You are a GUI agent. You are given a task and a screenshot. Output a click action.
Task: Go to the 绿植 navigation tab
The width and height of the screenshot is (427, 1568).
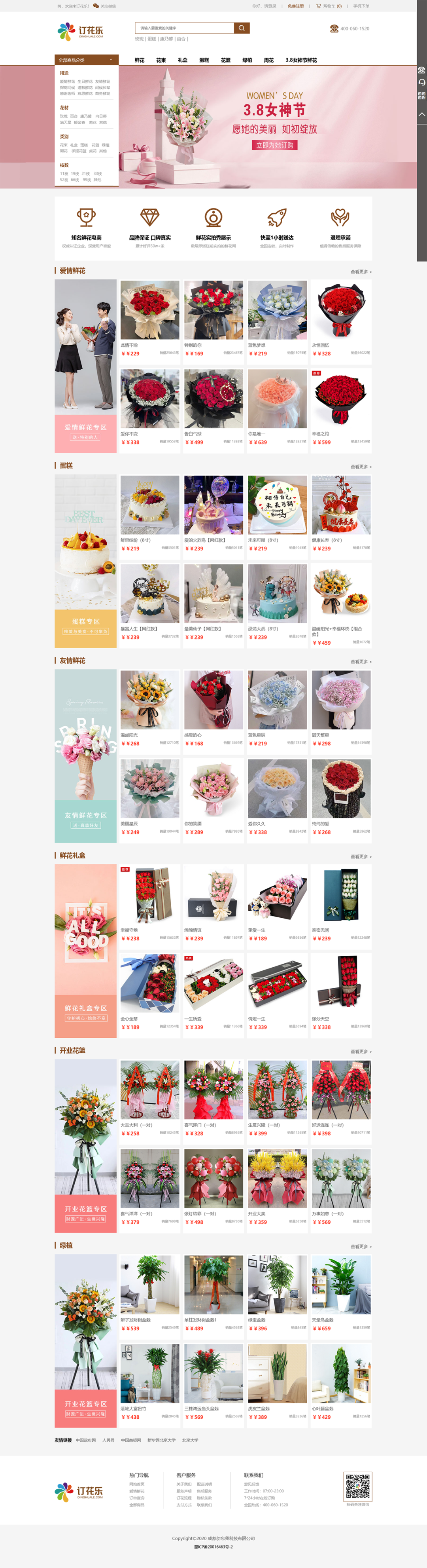247,60
